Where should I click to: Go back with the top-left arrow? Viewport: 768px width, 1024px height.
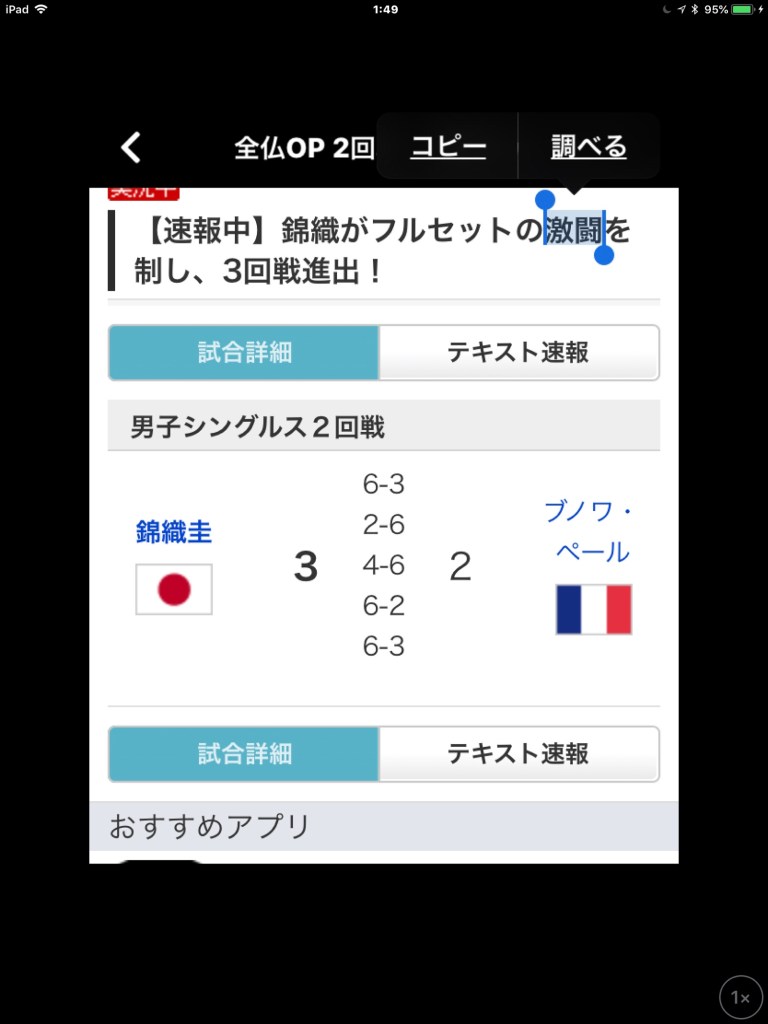pos(131,148)
